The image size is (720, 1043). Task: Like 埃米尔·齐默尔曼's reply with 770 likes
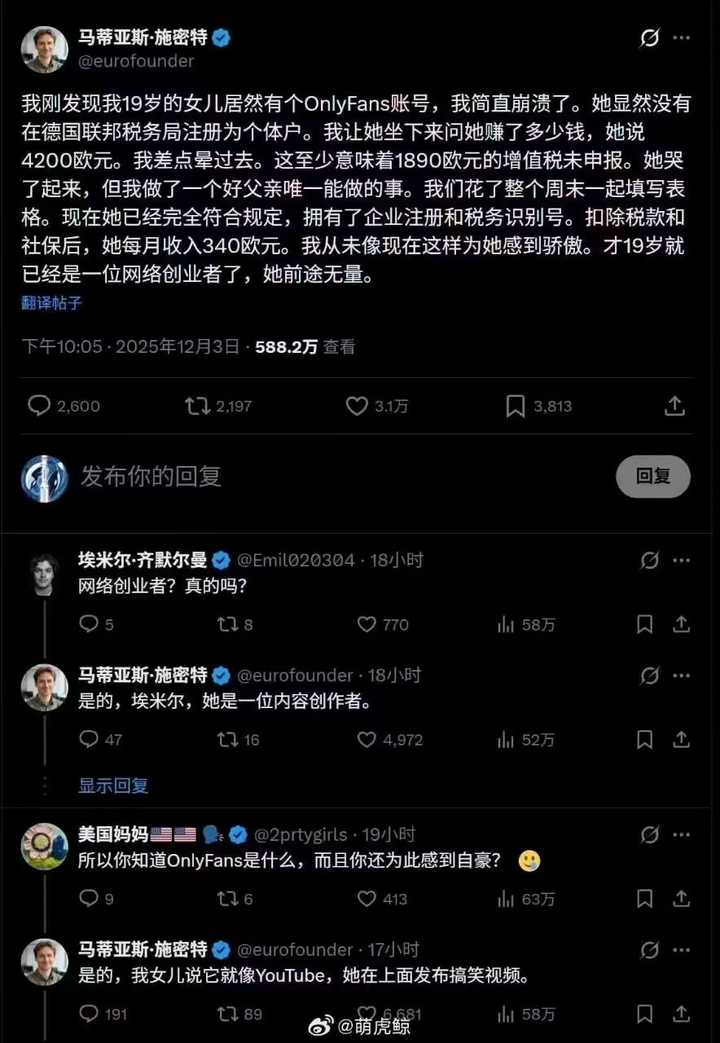[x=367, y=624]
